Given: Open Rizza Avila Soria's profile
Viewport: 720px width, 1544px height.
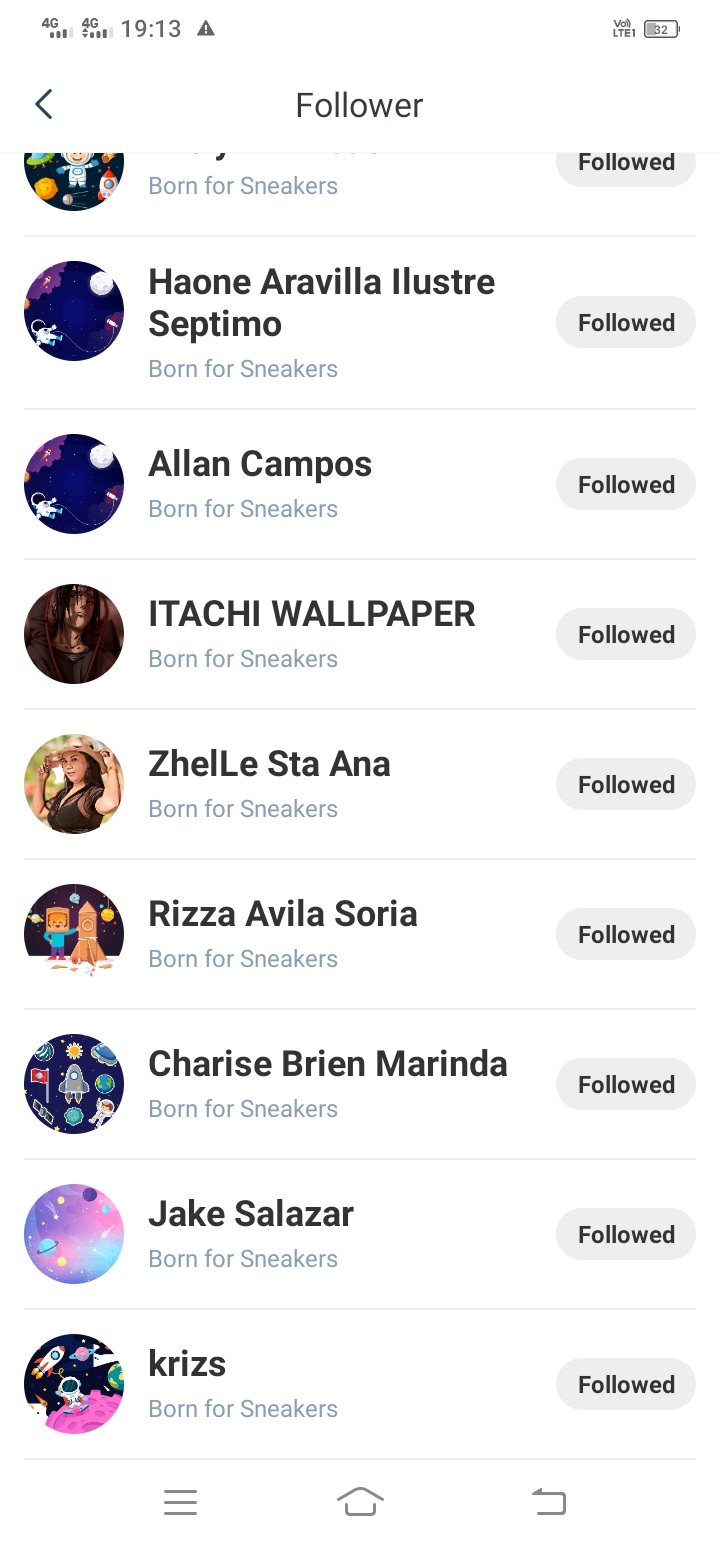Looking at the screenshot, I should click(x=283, y=915).
